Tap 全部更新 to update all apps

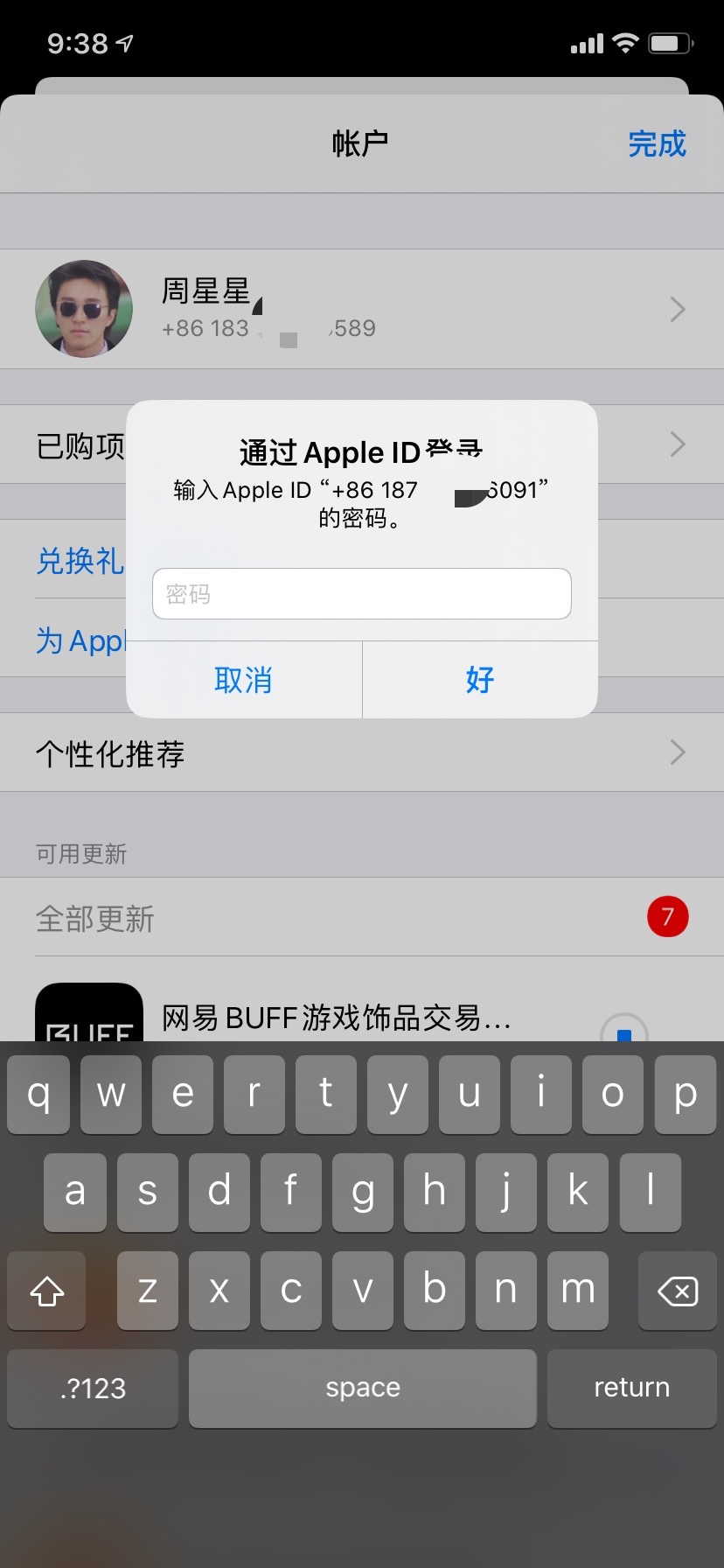click(96, 919)
